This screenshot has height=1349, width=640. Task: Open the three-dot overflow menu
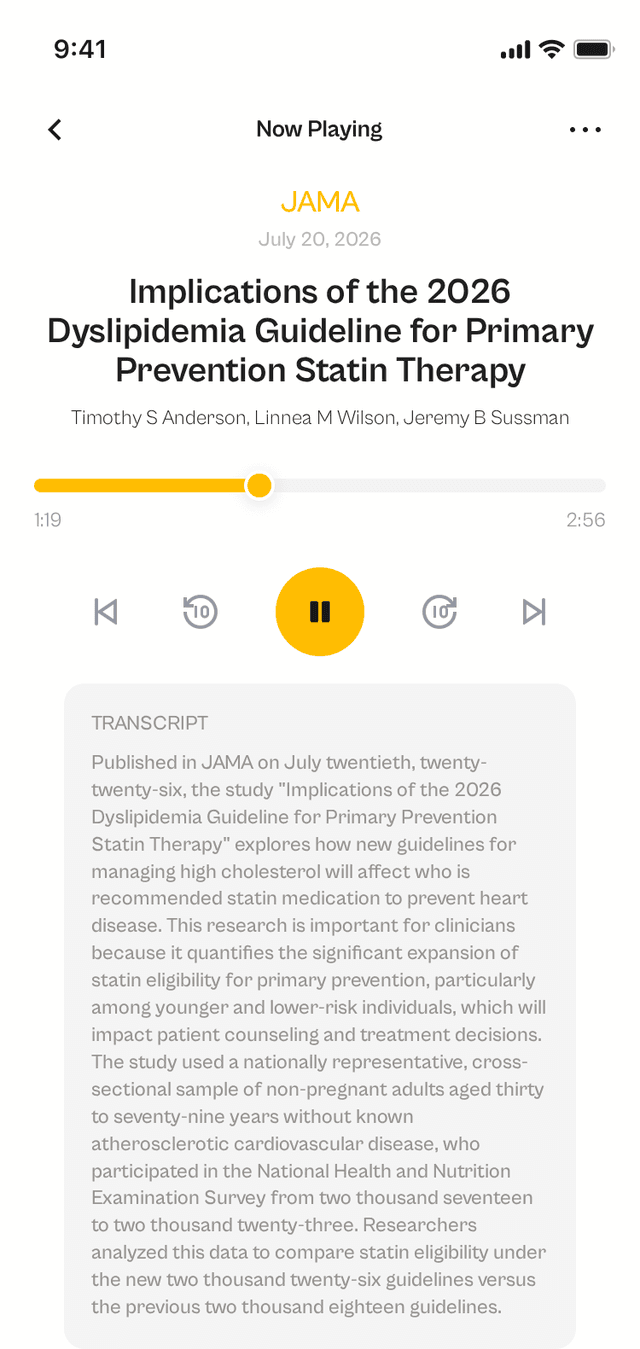click(585, 129)
